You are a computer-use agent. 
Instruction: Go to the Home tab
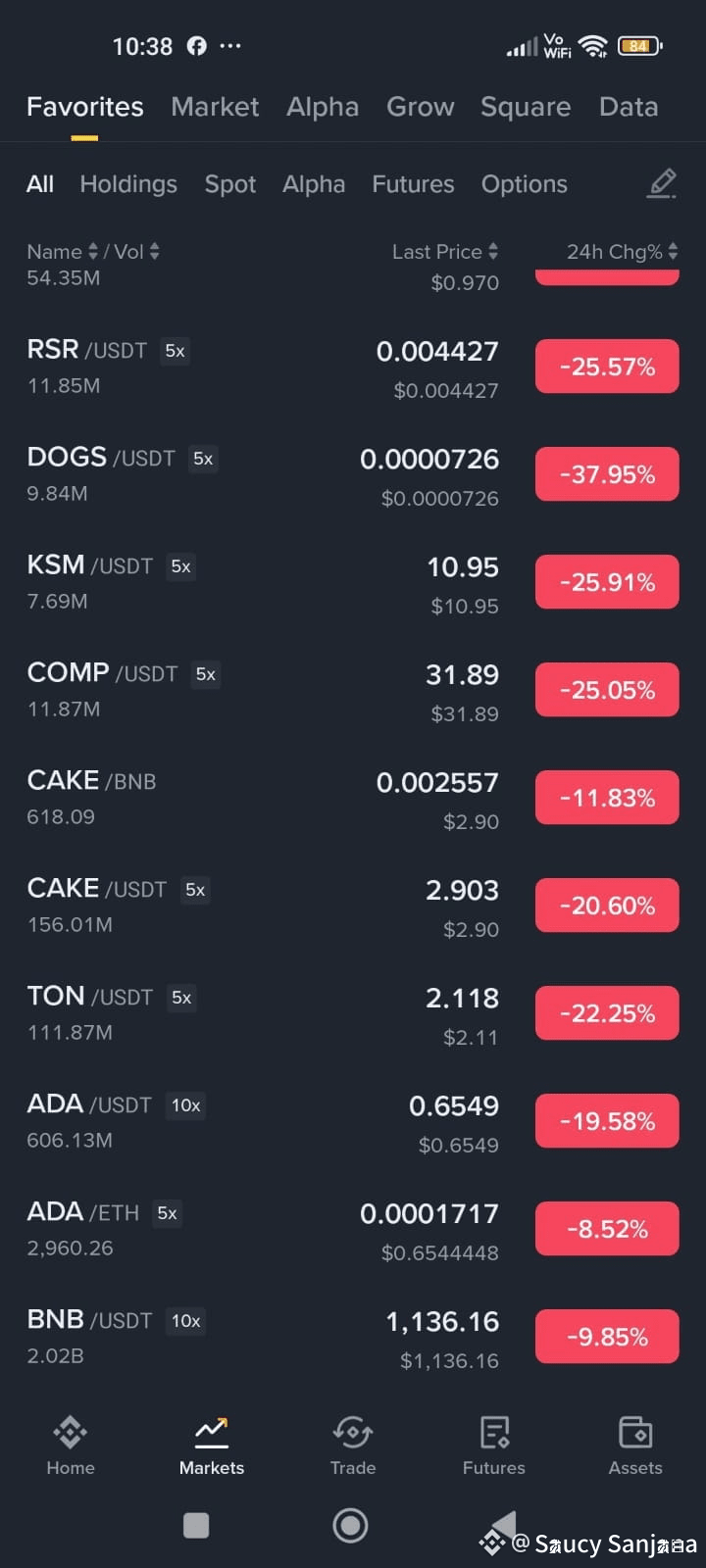[71, 1445]
